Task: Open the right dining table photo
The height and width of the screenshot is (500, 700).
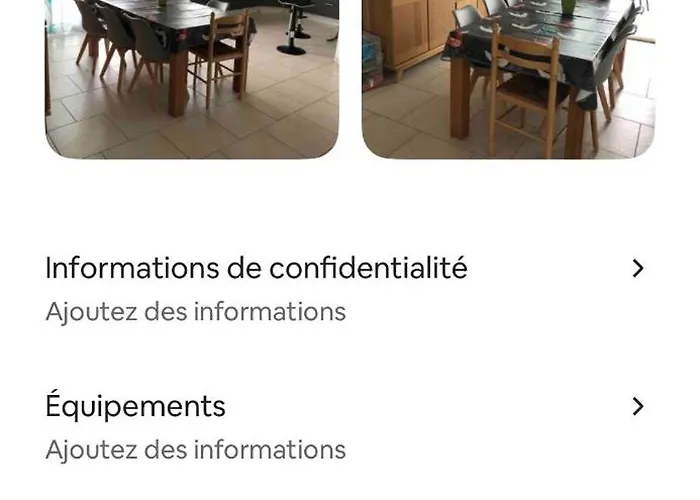Action: pos(508,78)
